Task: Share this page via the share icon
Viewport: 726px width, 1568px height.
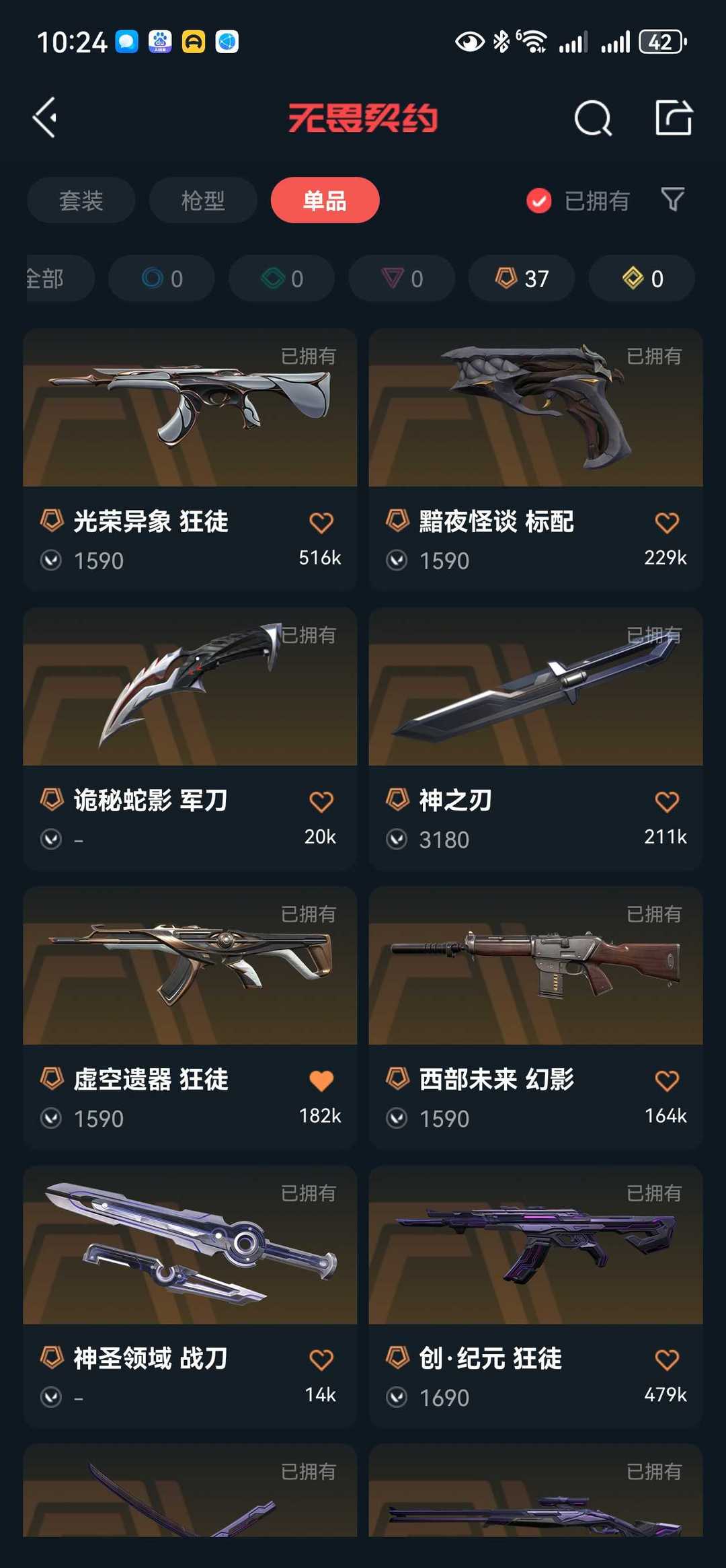Action: [x=674, y=118]
